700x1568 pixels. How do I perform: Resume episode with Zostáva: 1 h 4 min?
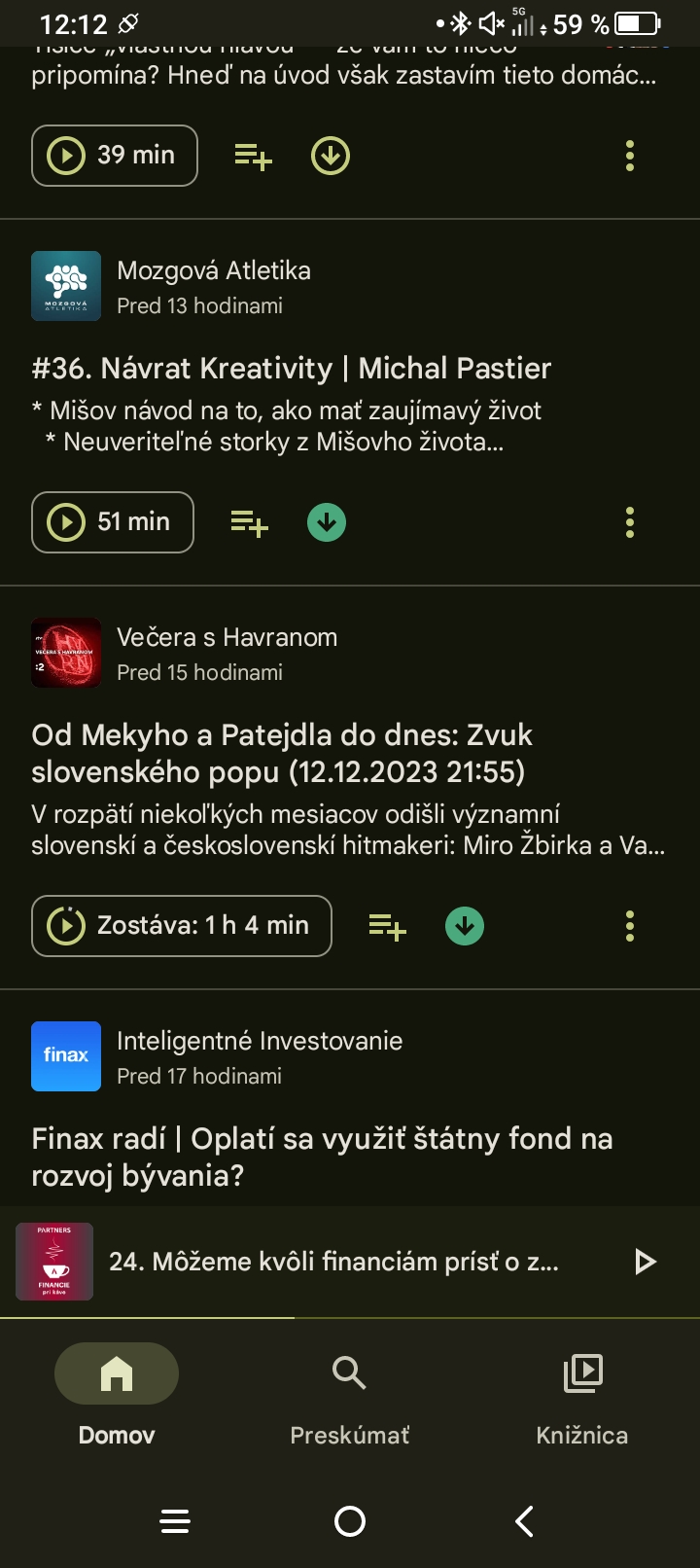(x=182, y=926)
